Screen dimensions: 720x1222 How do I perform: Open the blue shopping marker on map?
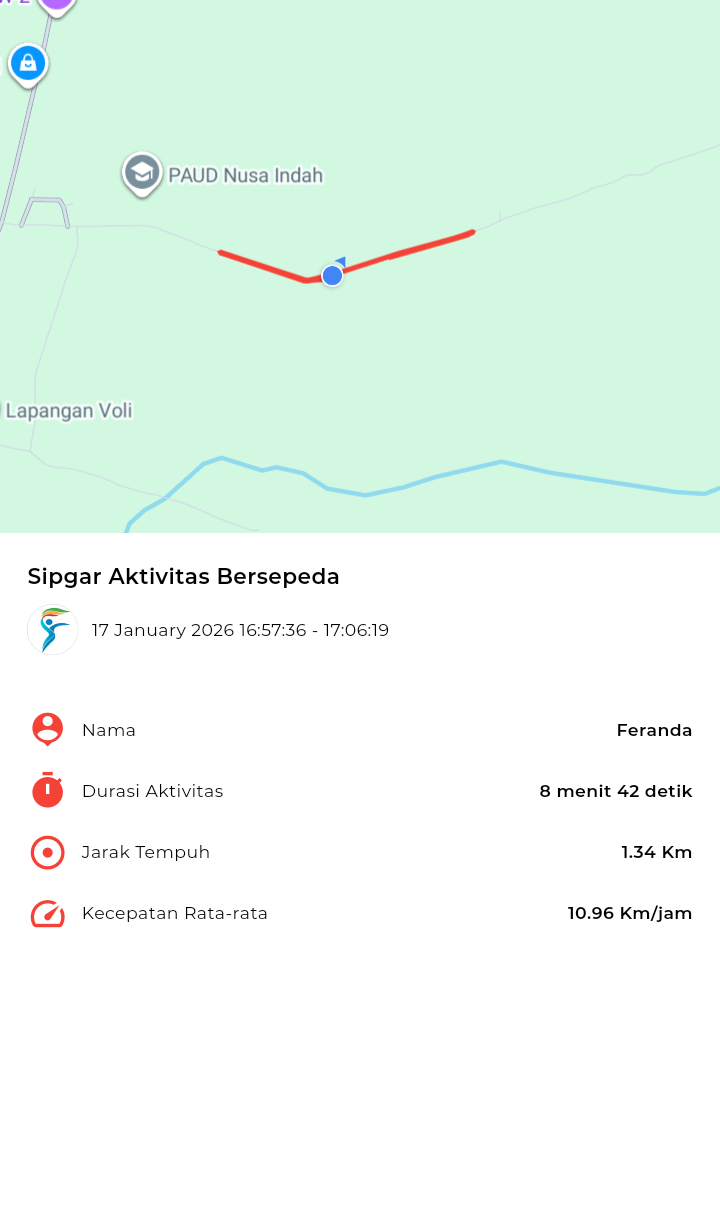(28, 64)
